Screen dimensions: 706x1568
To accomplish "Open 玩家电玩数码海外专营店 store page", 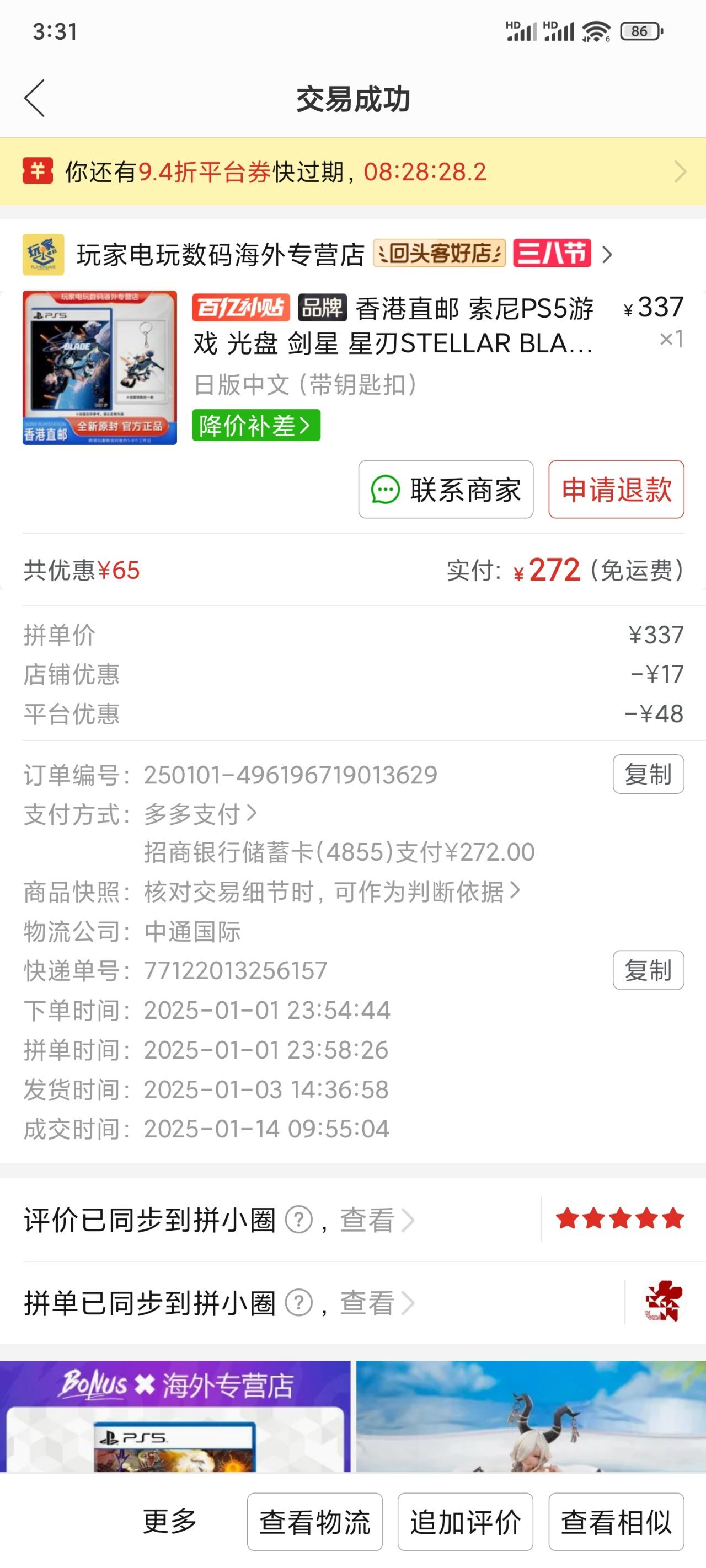I will pos(220,254).
